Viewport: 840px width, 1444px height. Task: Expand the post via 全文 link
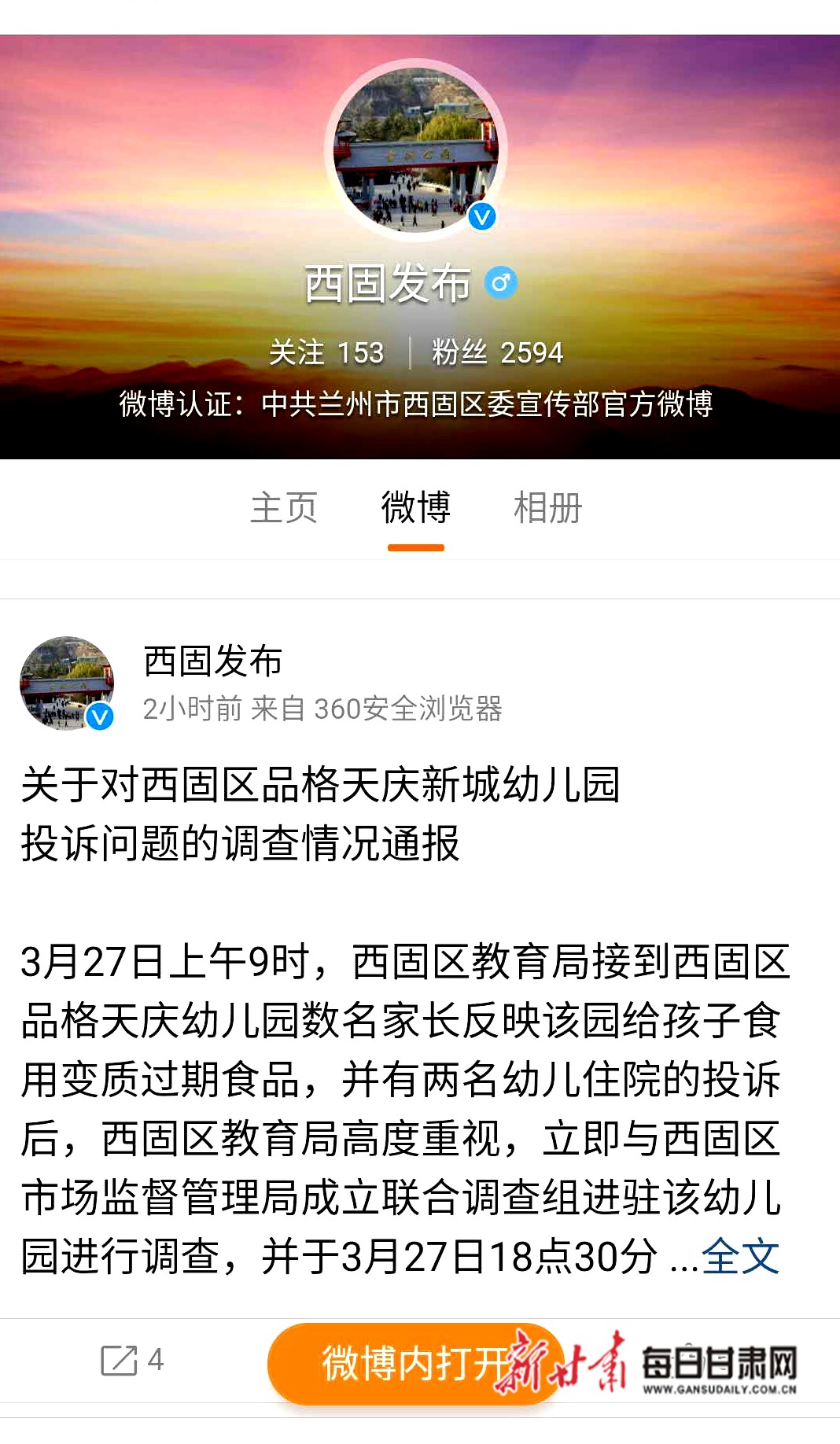(x=740, y=1256)
